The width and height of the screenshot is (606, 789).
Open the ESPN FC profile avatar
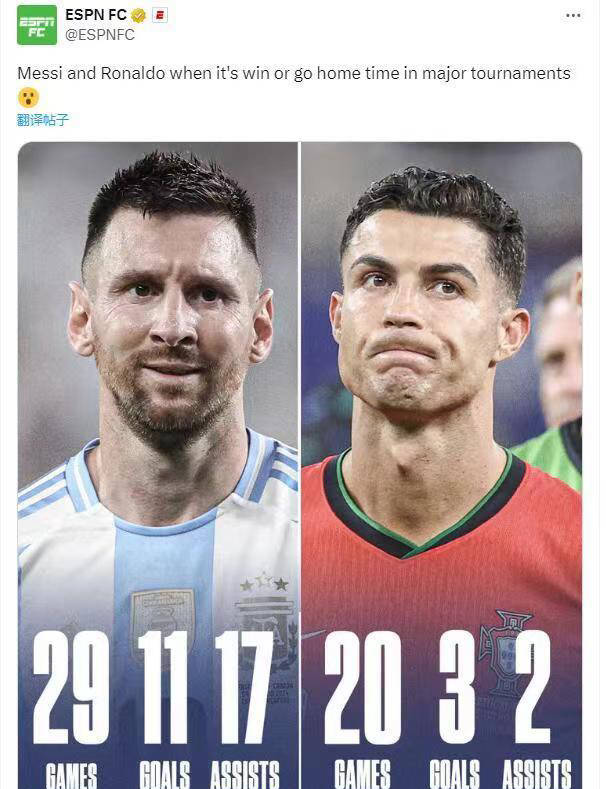click(x=37, y=25)
